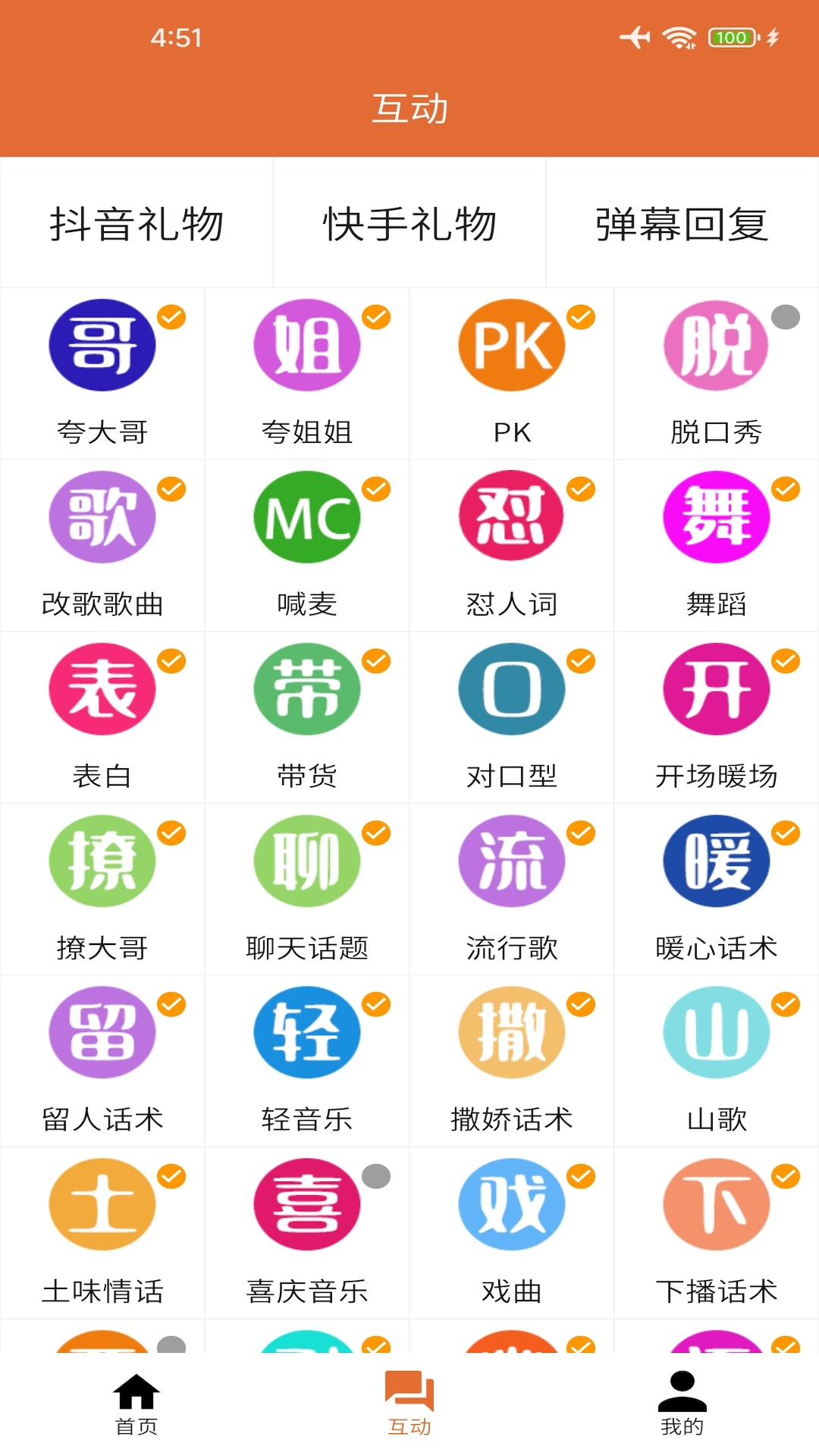Screen dimensions: 819x1456
Task: Switch to the 快手礼物 tab
Action: (409, 224)
